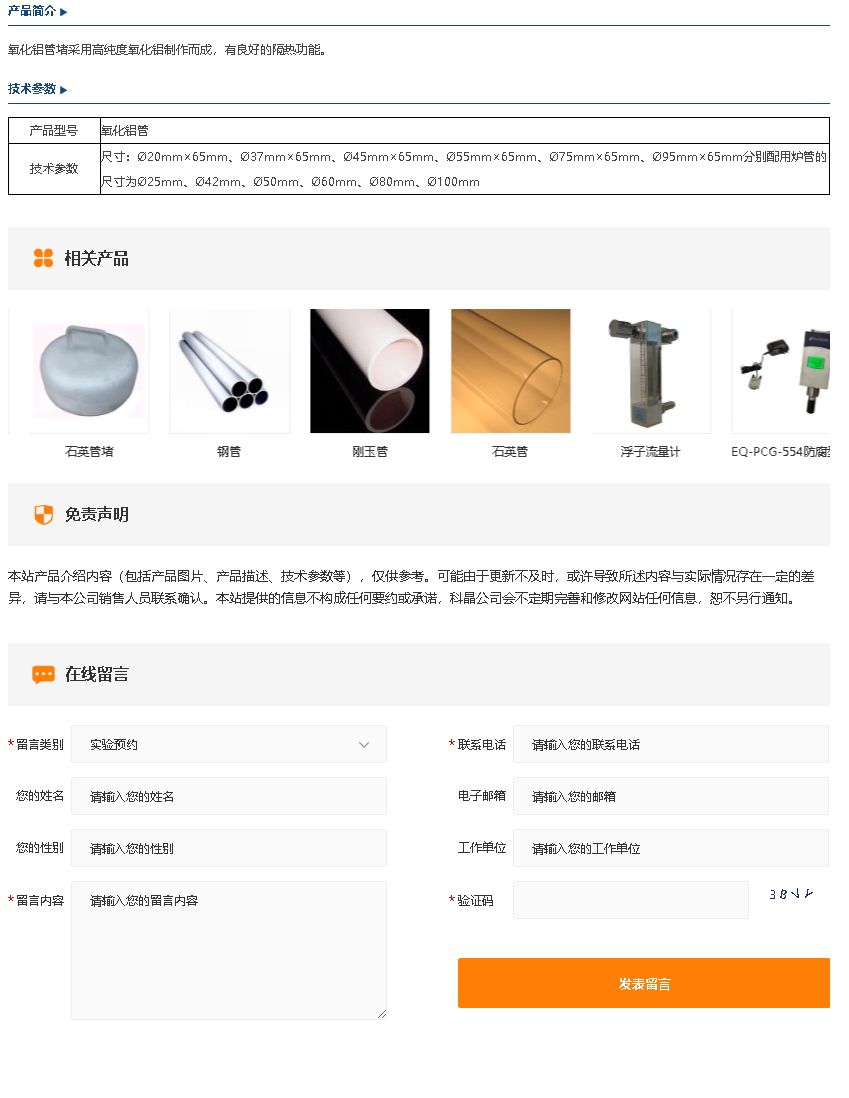The image size is (849, 1098).
Task: Focus the 工作单位 field
Action: 670,848
